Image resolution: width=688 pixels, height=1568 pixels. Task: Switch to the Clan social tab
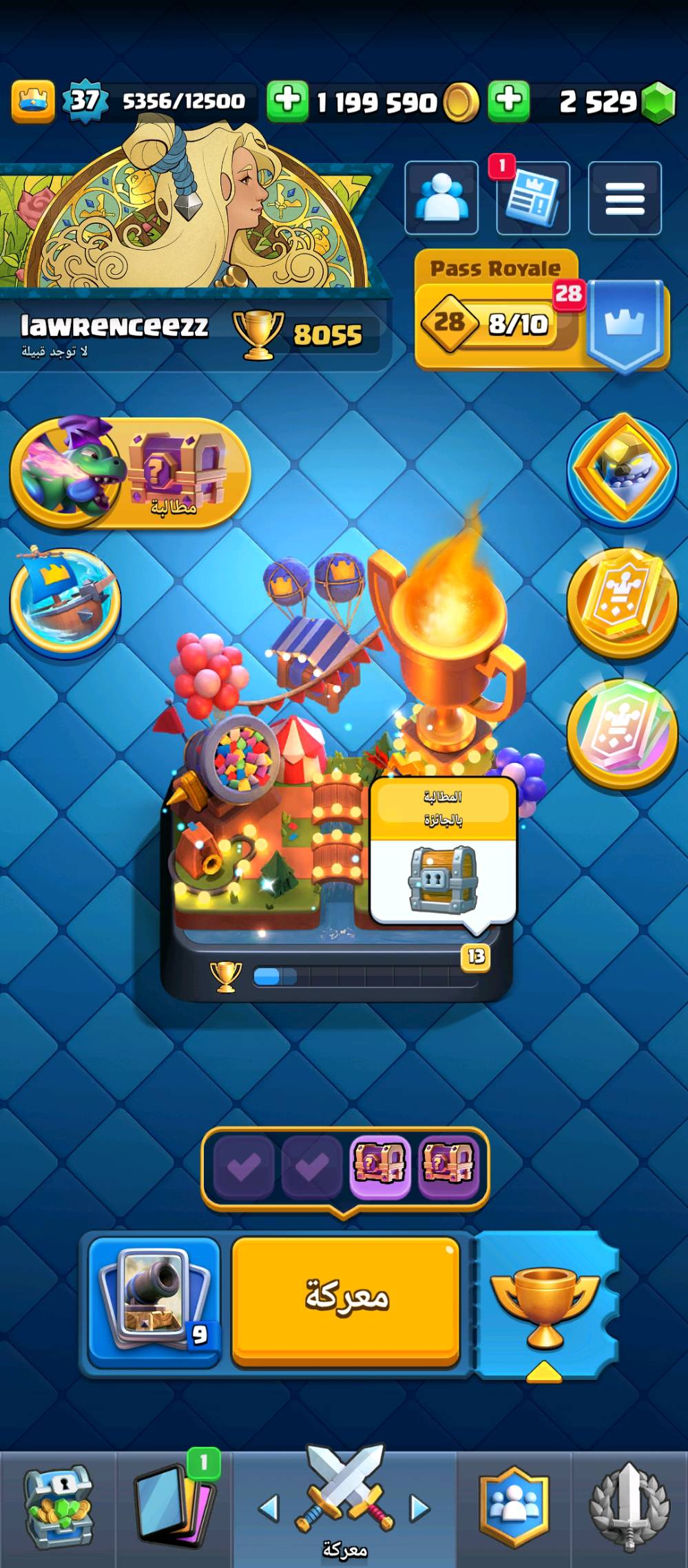514,1508
